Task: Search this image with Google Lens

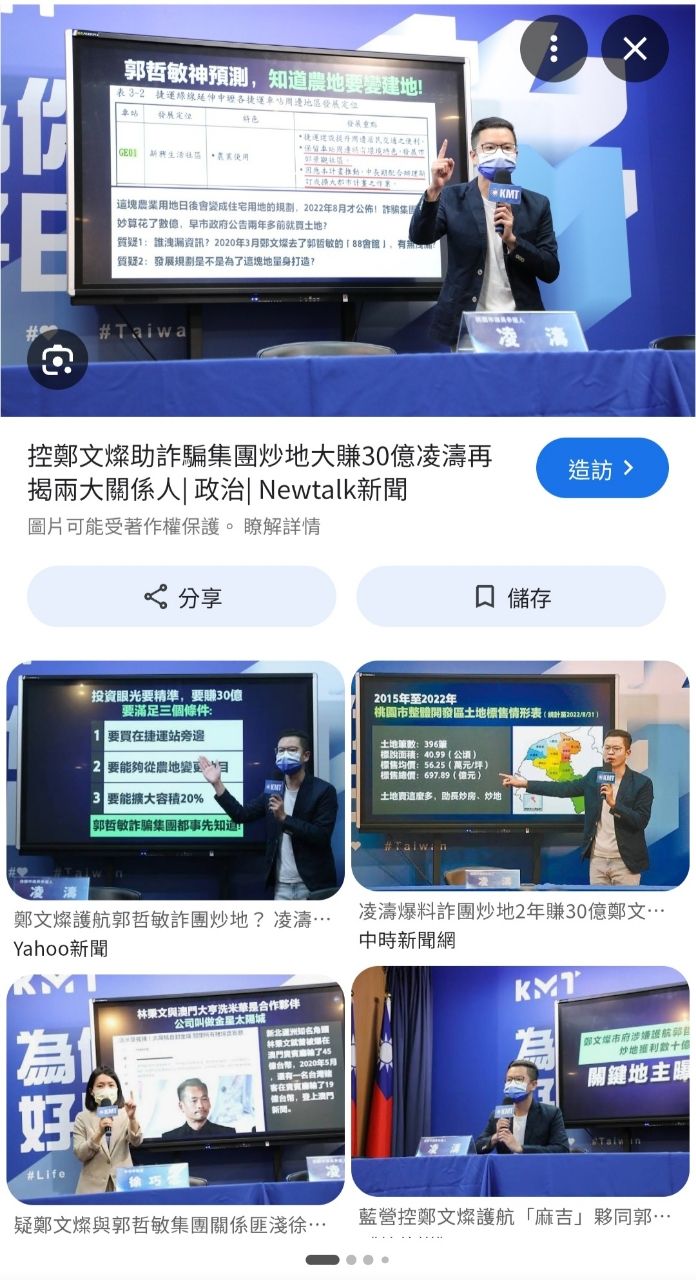Action: pos(57,359)
